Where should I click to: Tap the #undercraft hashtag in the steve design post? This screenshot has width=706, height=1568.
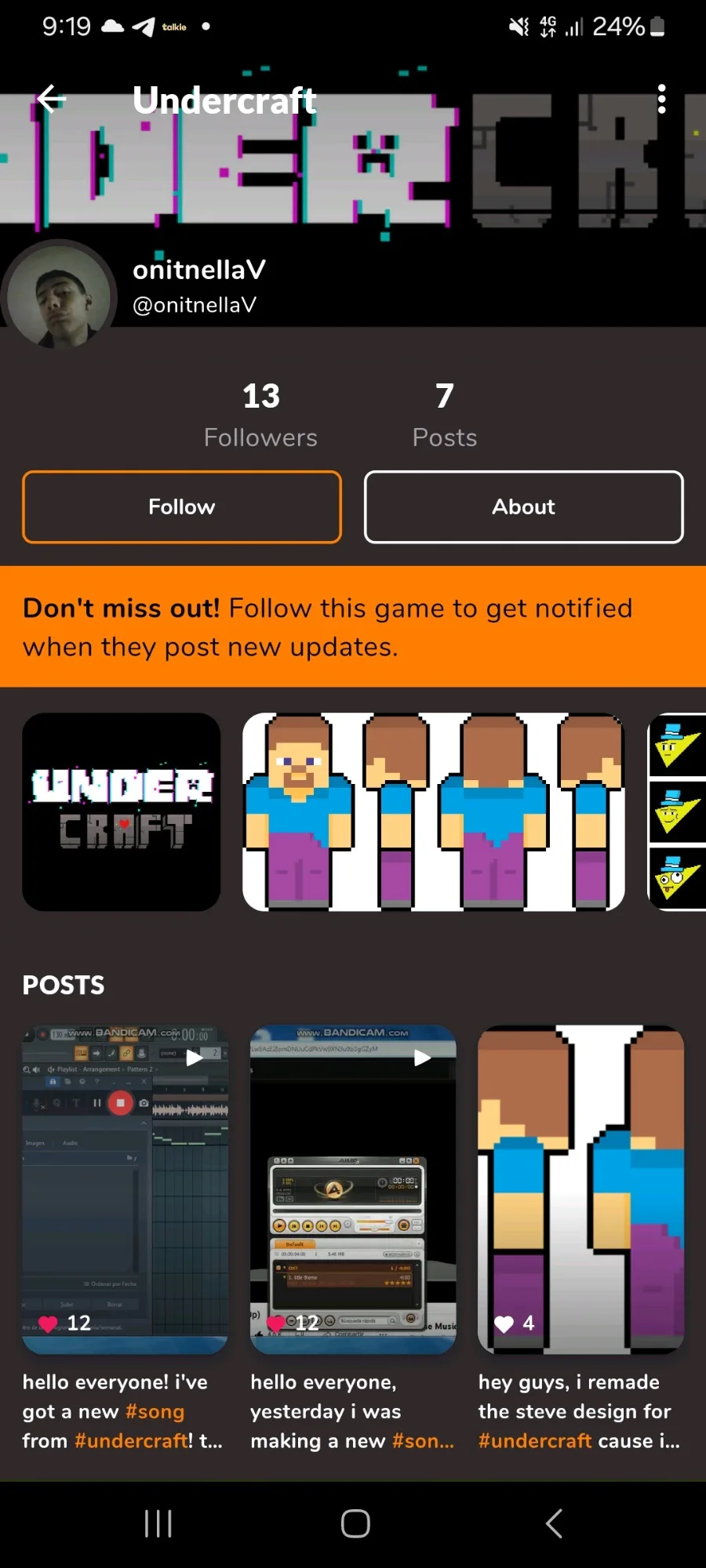pos(535,1441)
